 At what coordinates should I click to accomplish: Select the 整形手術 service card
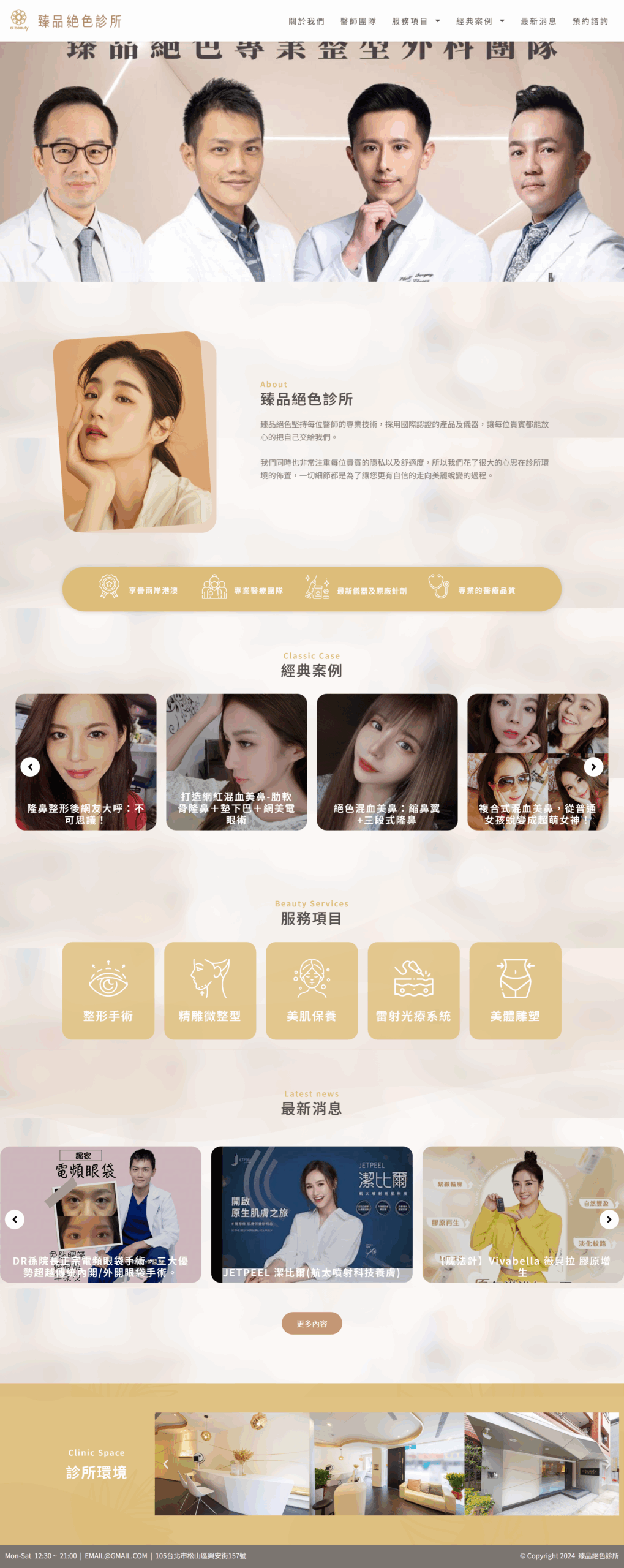(108, 990)
